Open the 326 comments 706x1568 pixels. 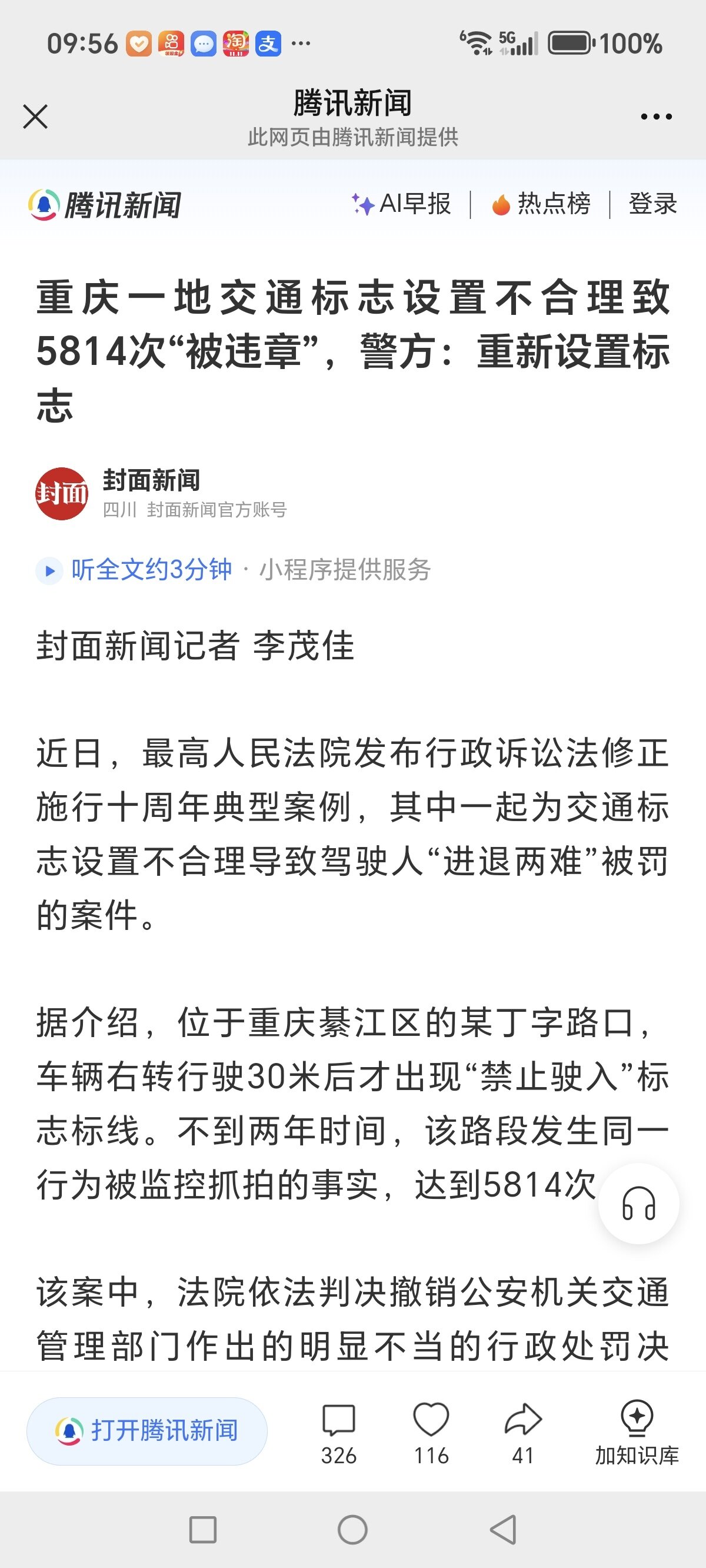pos(338,1431)
